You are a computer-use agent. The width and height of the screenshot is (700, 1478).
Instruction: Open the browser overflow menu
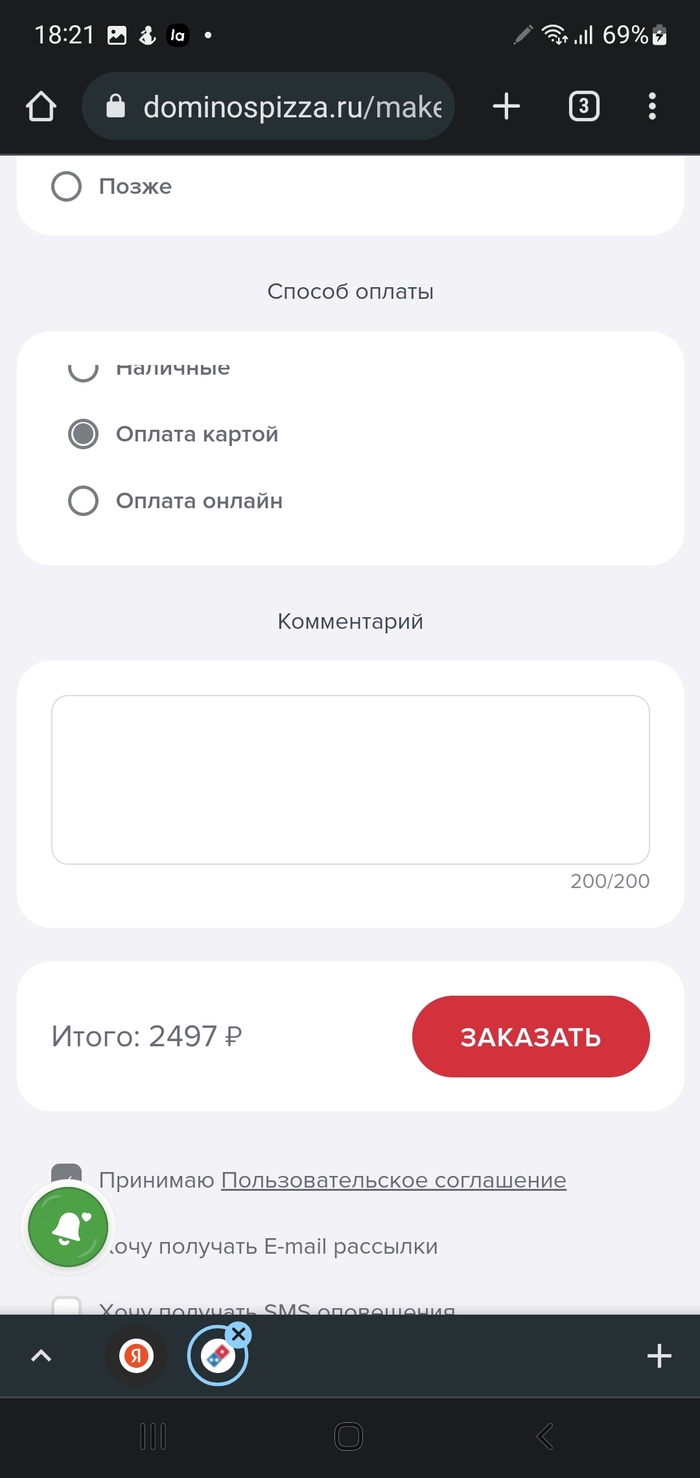click(x=652, y=106)
